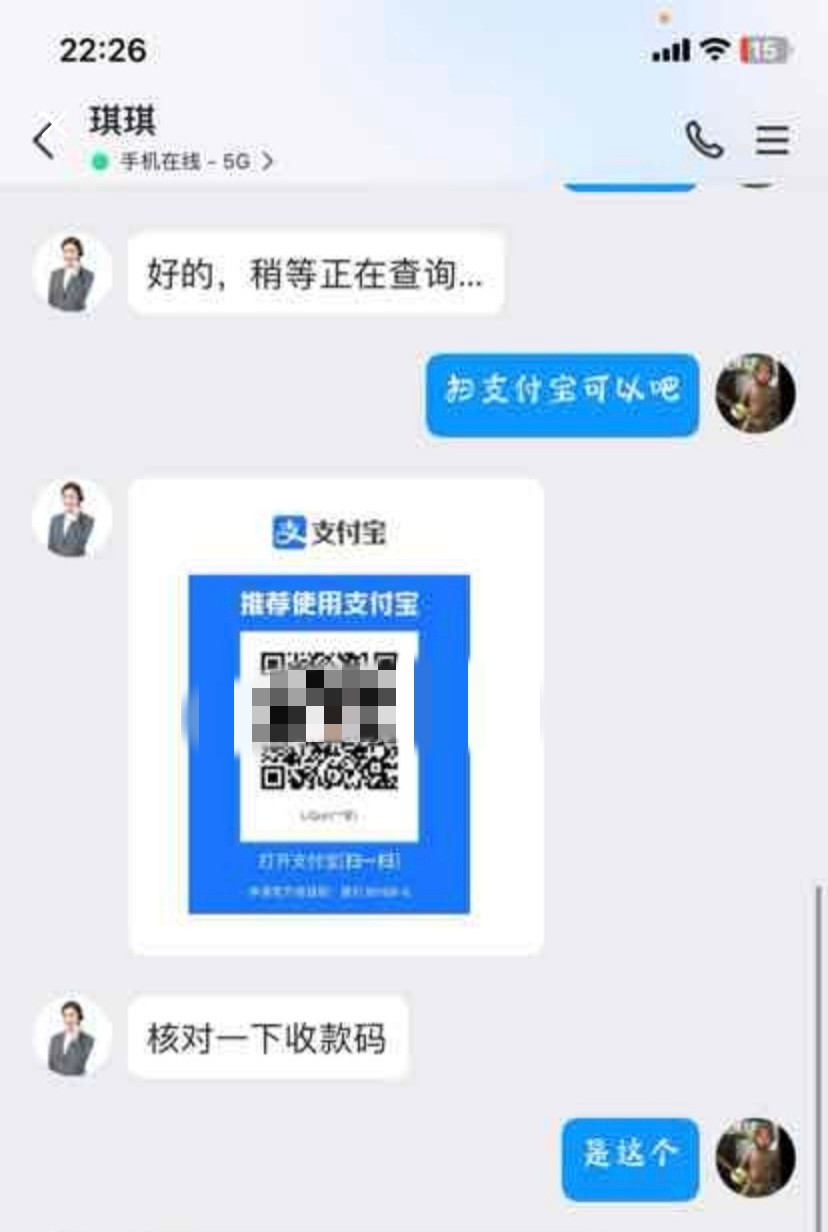Start a voice call with 琪琪
Screen dimensions: 828x1232
(x=704, y=140)
